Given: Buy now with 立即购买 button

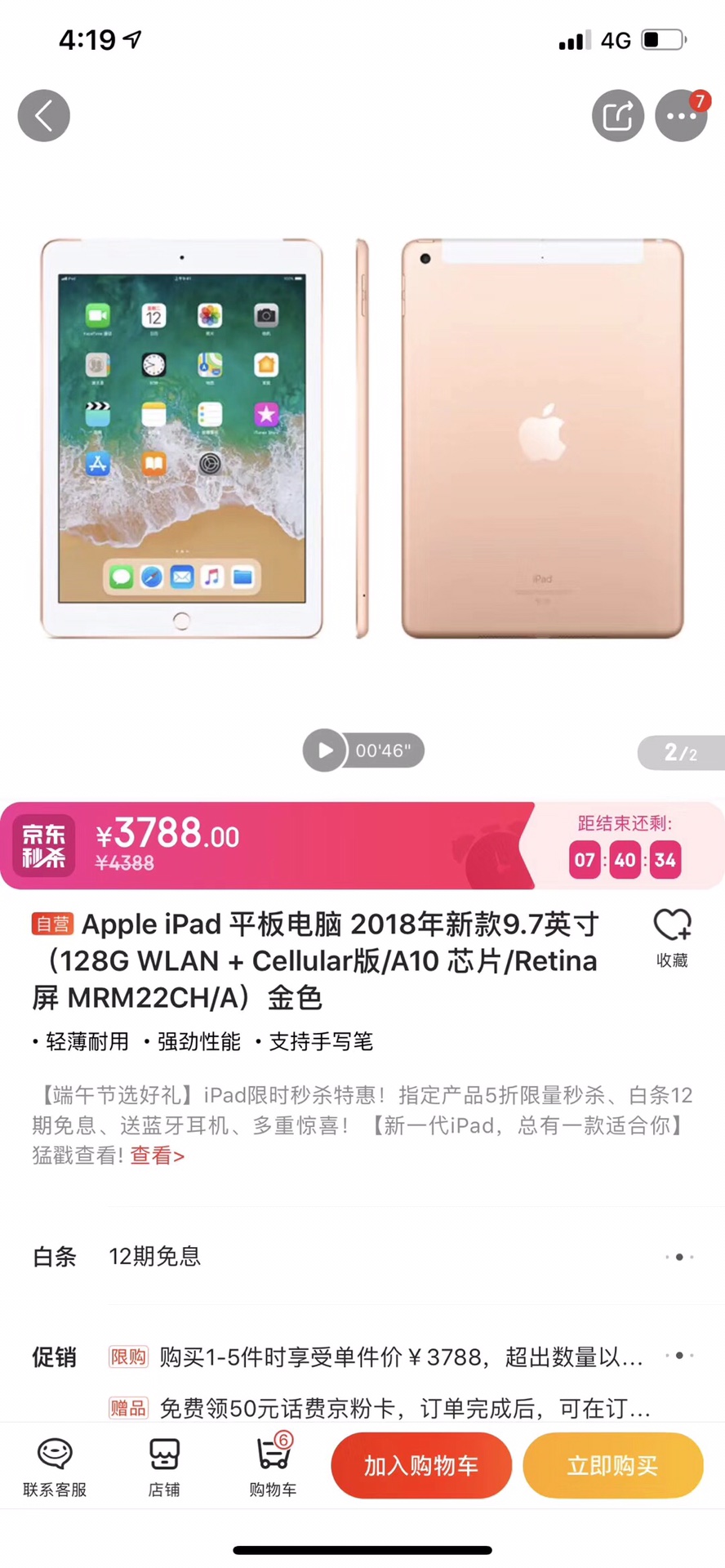Looking at the screenshot, I should [612, 1465].
